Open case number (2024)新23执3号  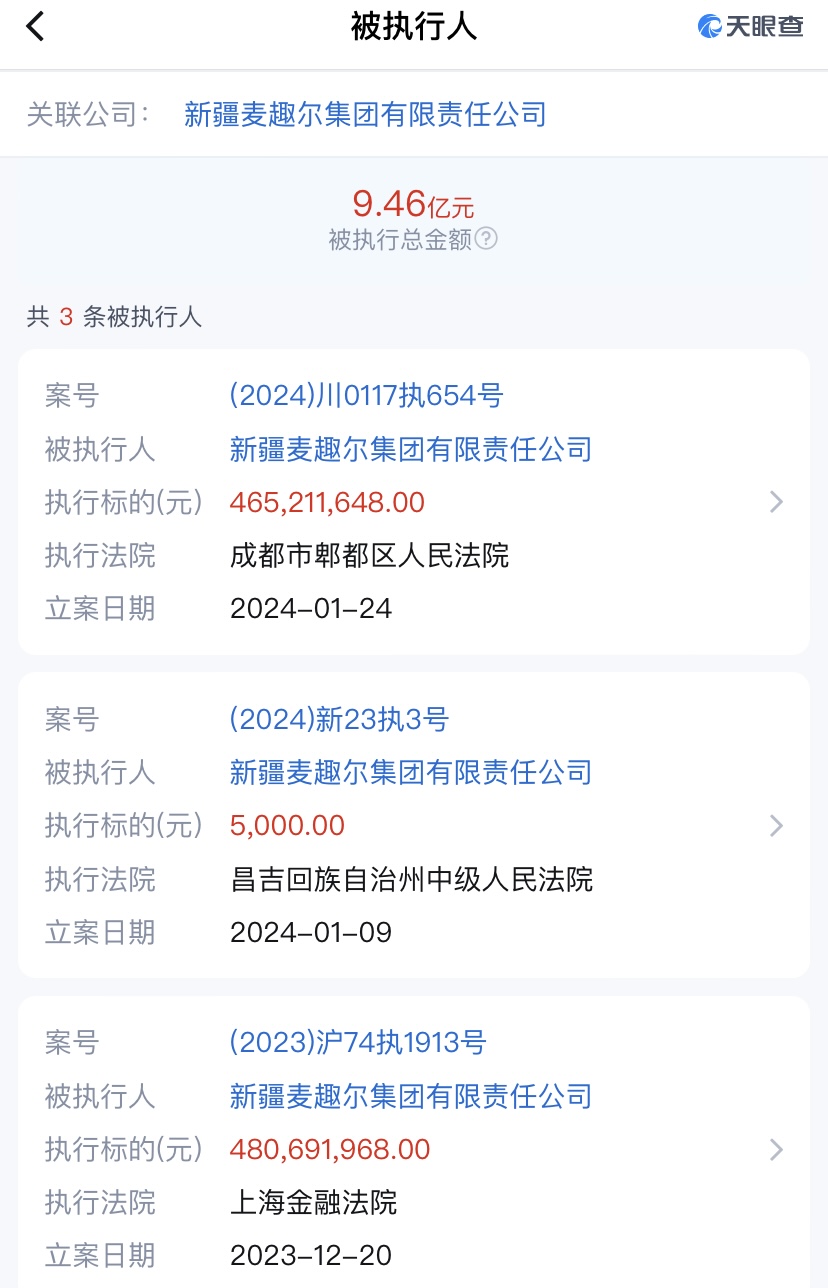click(339, 719)
